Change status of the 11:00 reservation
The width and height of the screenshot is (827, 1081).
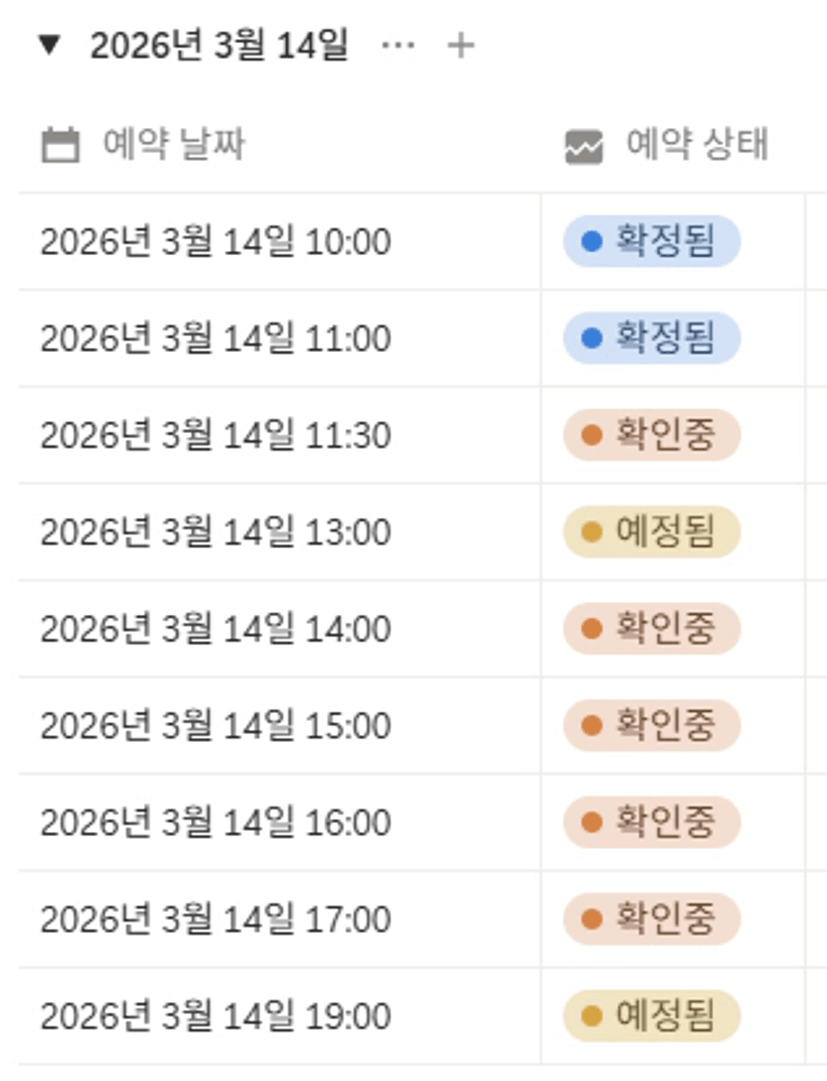[651, 339]
